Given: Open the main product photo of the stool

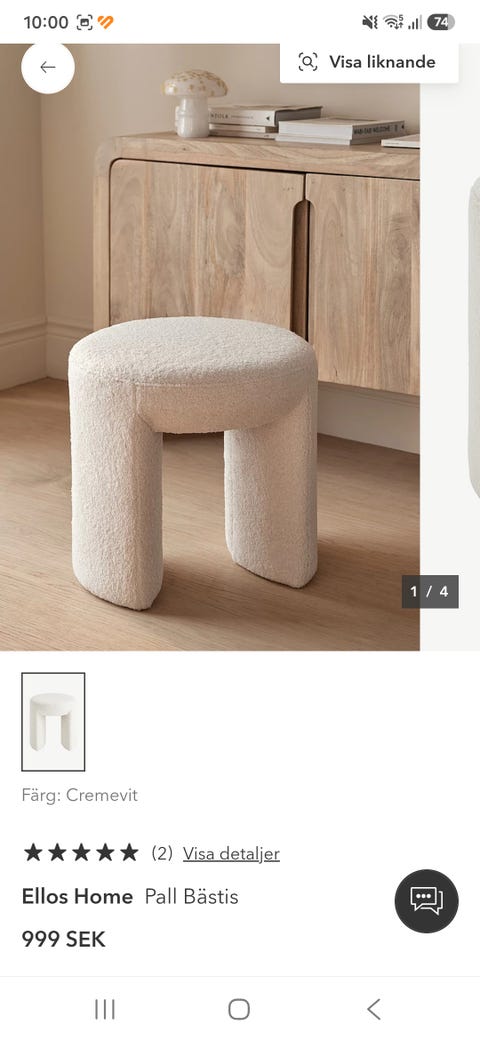Looking at the screenshot, I should pyautogui.click(x=210, y=347).
